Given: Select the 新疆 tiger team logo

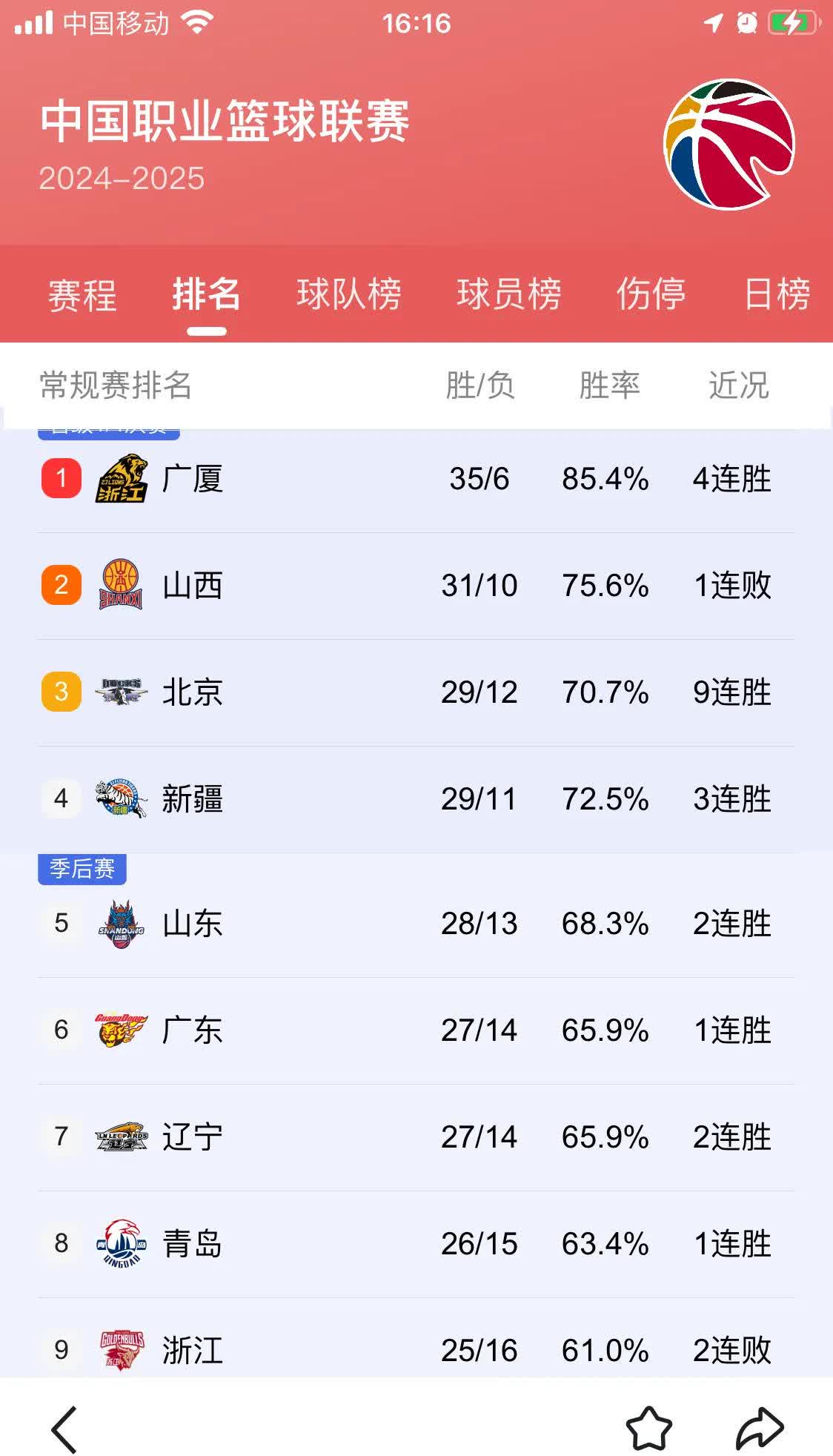Looking at the screenshot, I should pos(120,799).
